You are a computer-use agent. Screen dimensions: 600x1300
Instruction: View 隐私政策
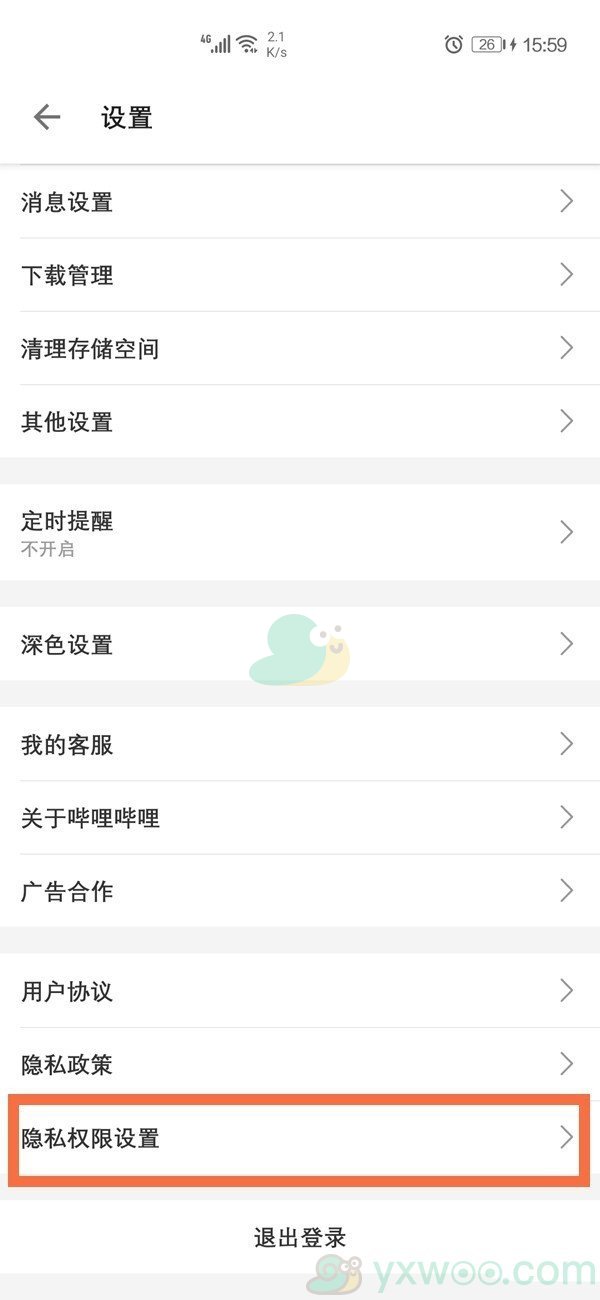300,1064
